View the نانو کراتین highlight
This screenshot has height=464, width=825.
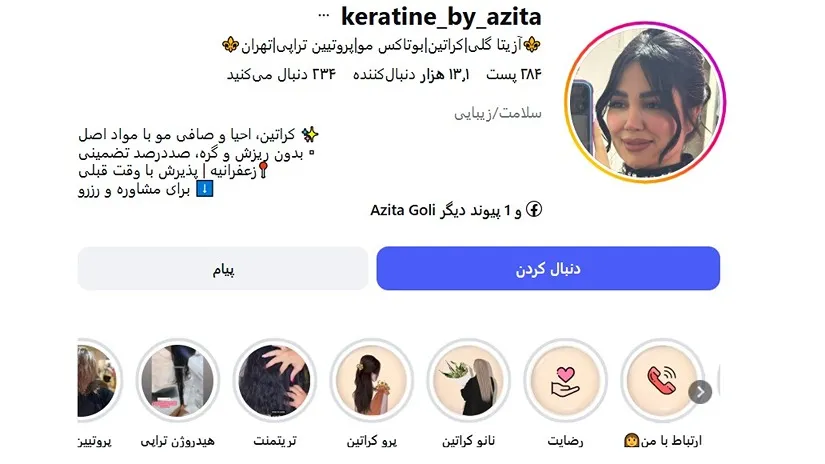click(x=467, y=380)
